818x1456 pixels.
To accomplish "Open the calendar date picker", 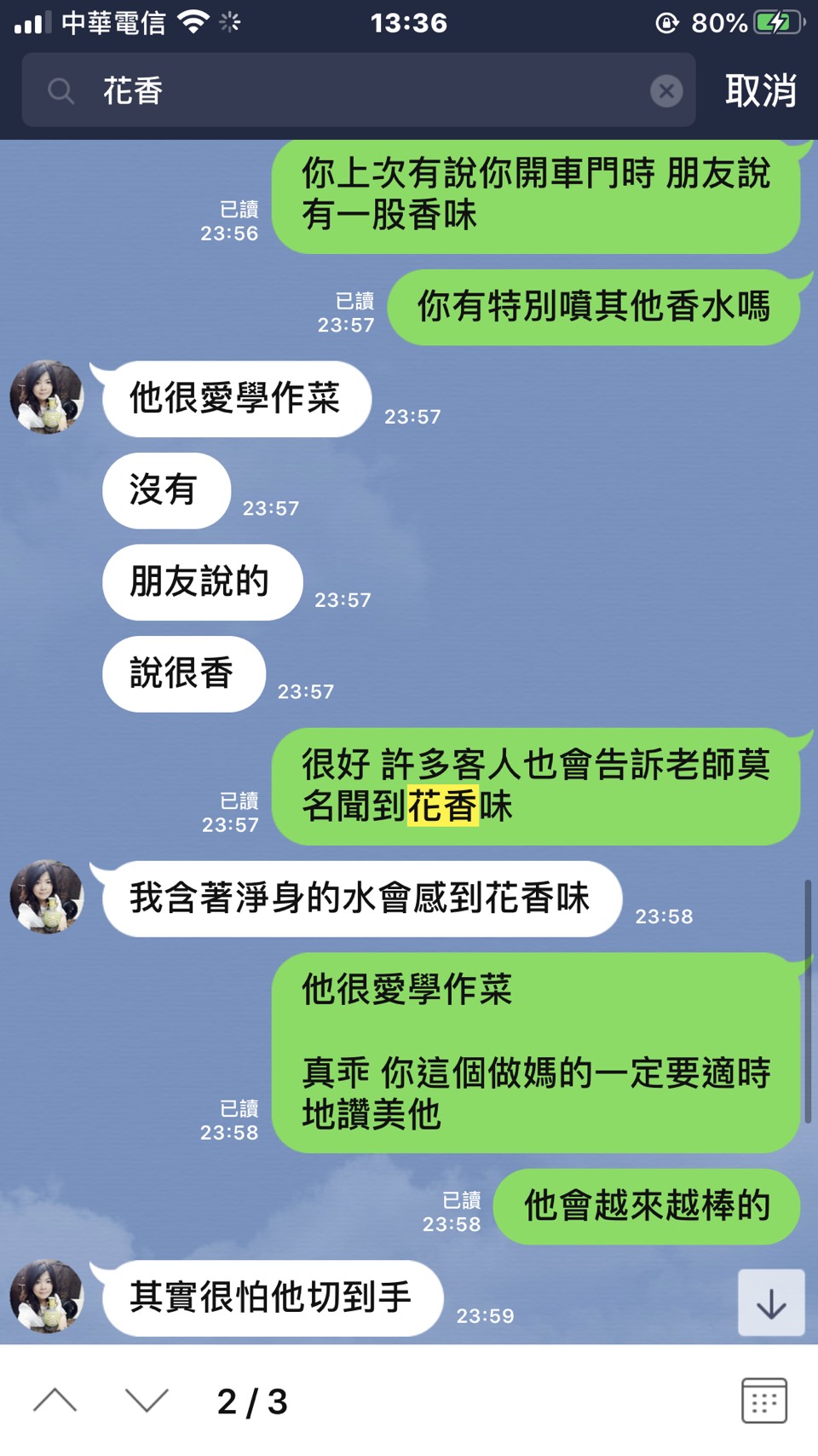I will pos(763,1401).
